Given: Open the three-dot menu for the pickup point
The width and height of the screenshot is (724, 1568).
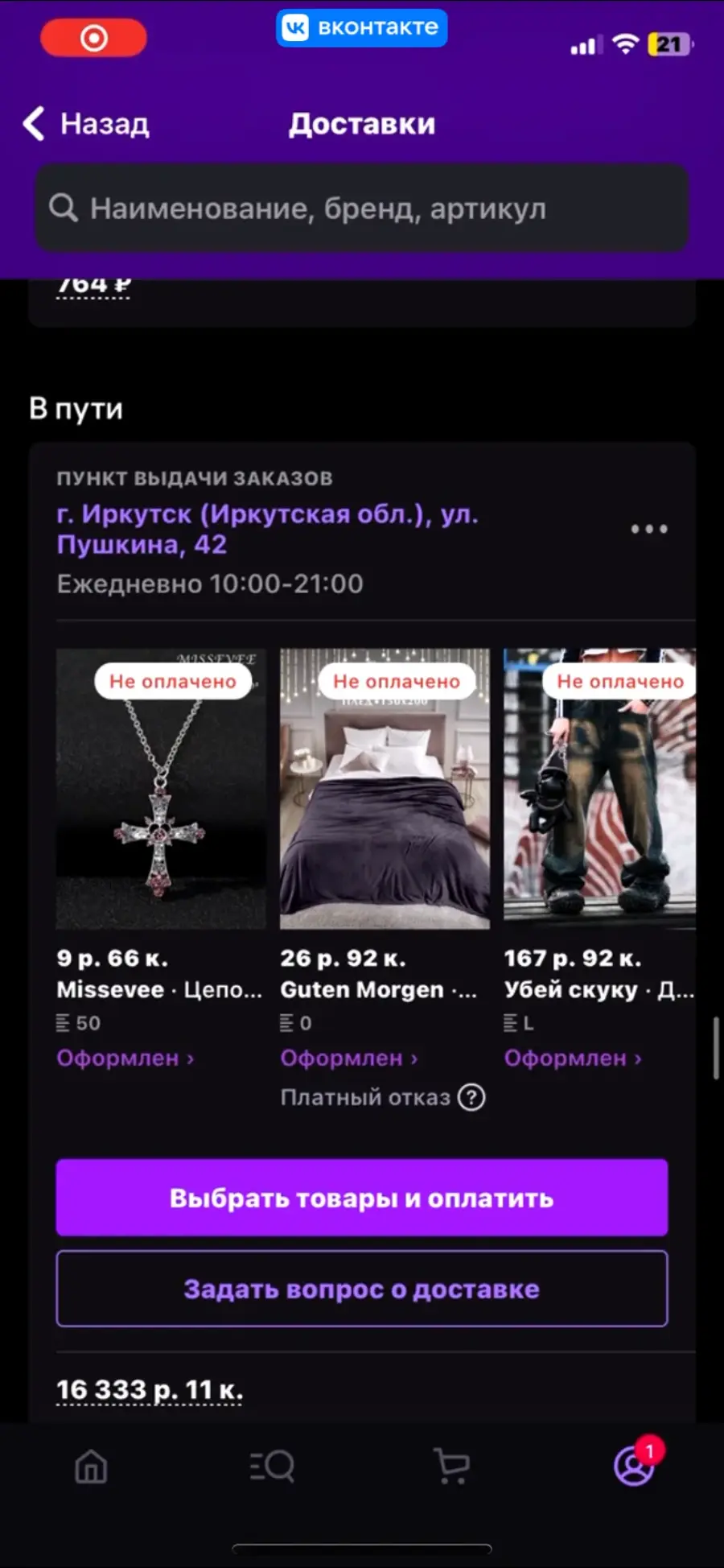Looking at the screenshot, I should (649, 529).
